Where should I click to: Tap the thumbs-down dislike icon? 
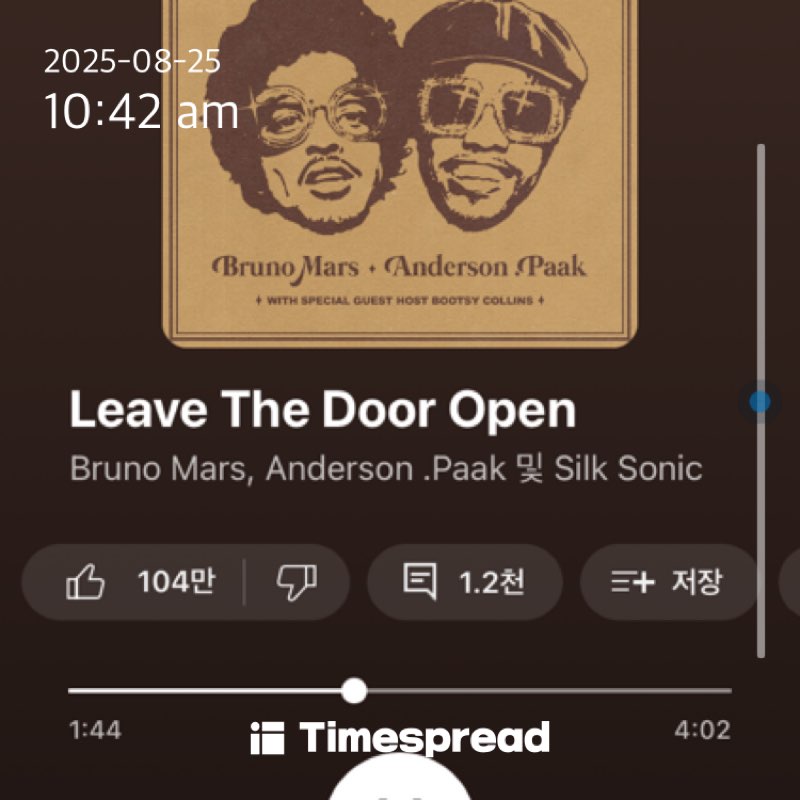pos(296,582)
